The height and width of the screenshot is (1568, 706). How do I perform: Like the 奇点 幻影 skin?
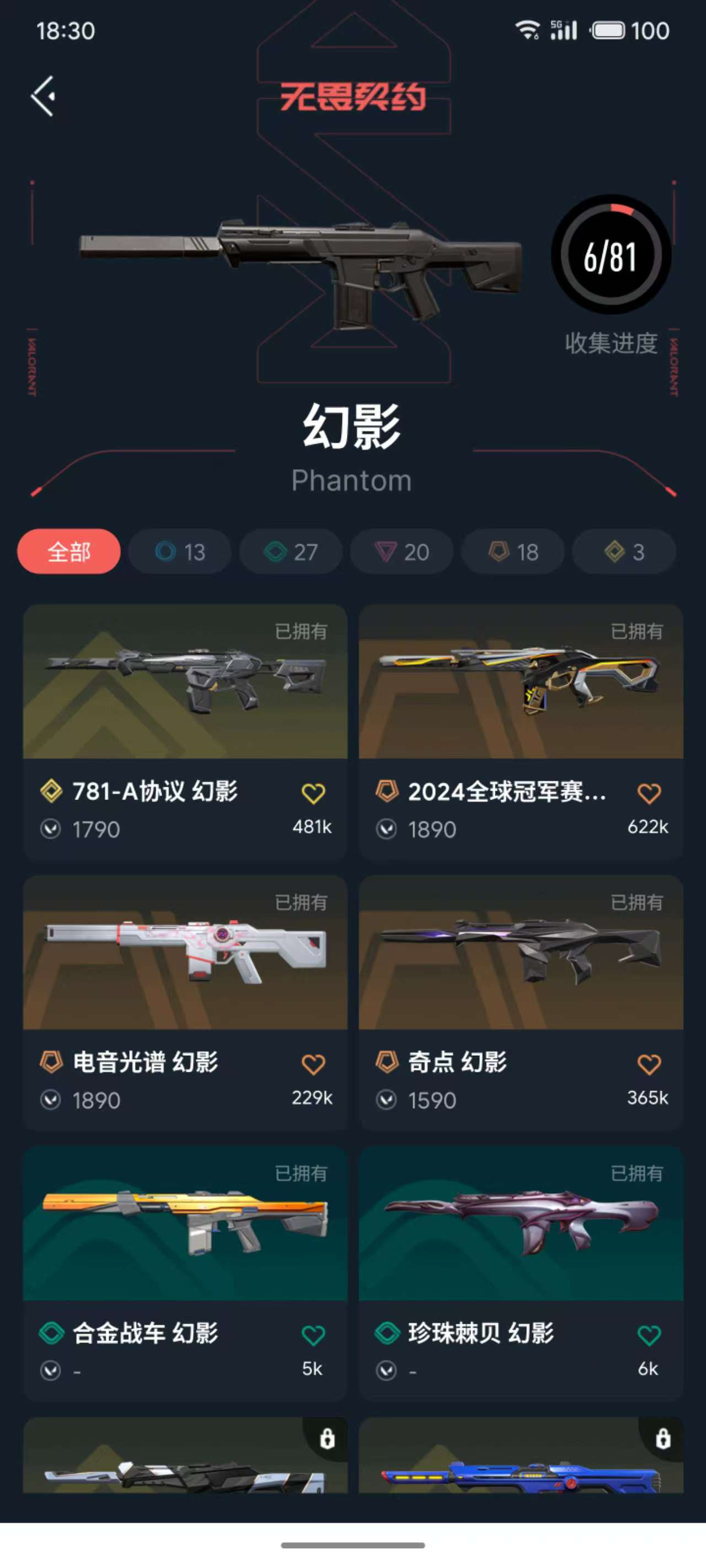[649, 1064]
